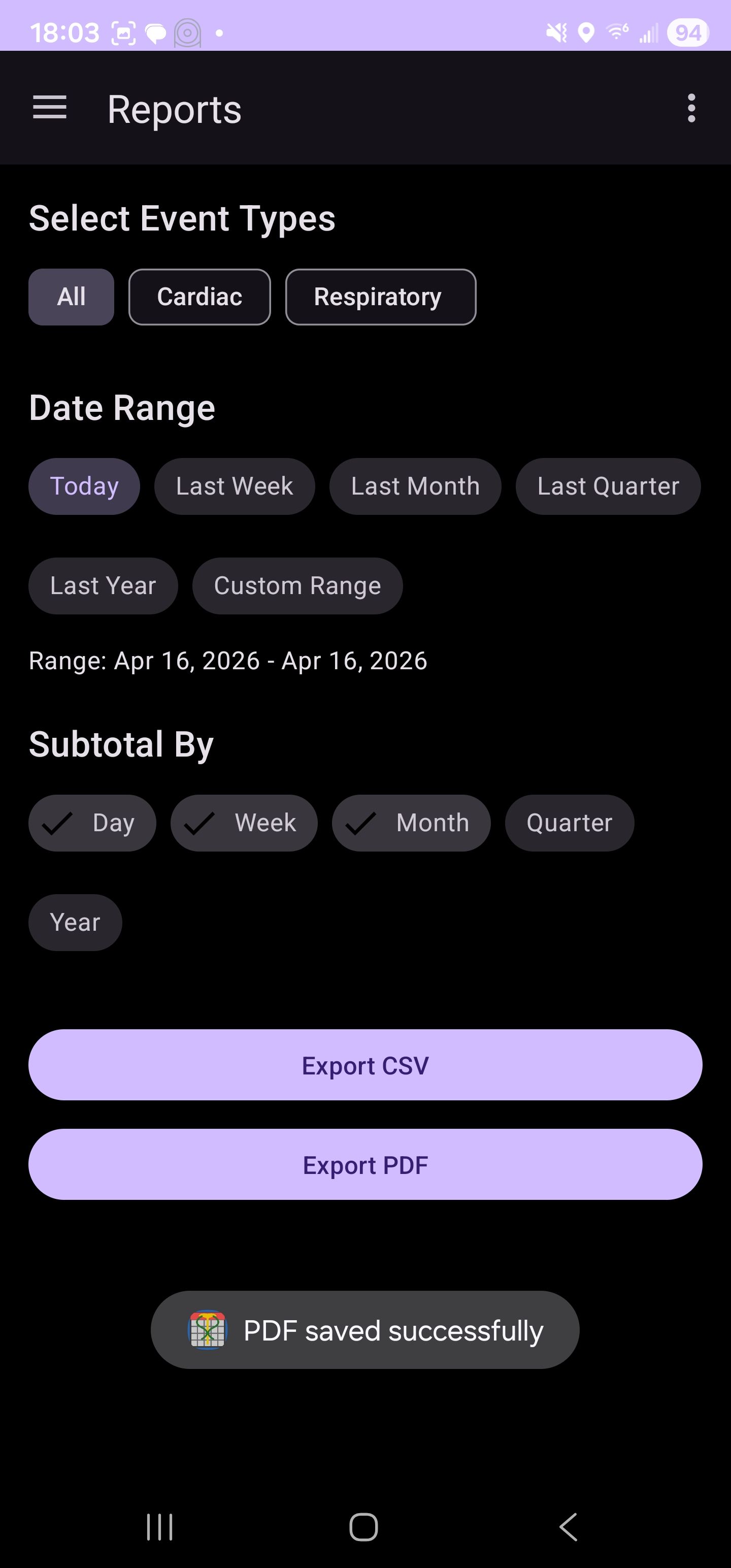This screenshot has width=731, height=1568.
Task: Toggle off the Month subtotal
Action: coord(411,823)
